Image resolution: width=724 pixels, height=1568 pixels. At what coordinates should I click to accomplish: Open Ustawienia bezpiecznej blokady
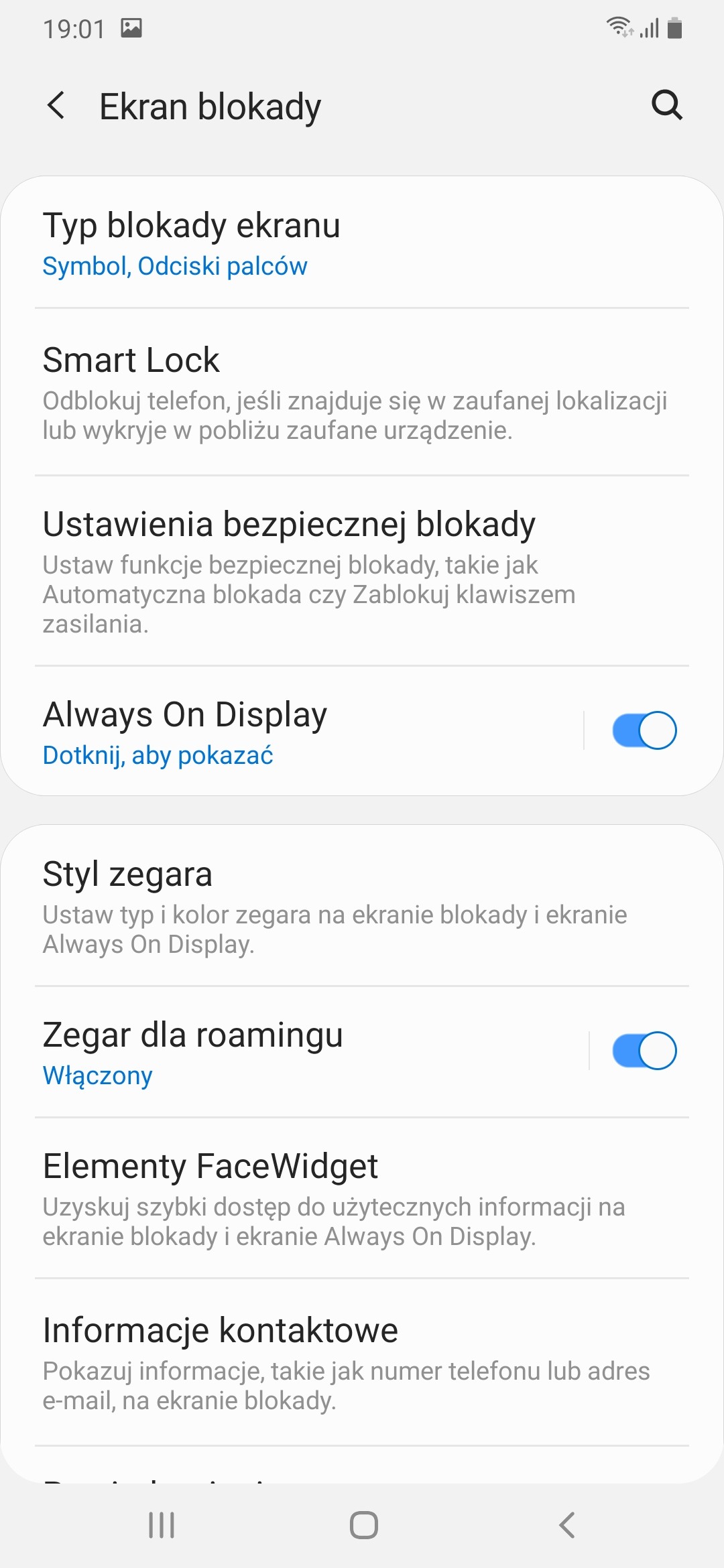(x=362, y=572)
